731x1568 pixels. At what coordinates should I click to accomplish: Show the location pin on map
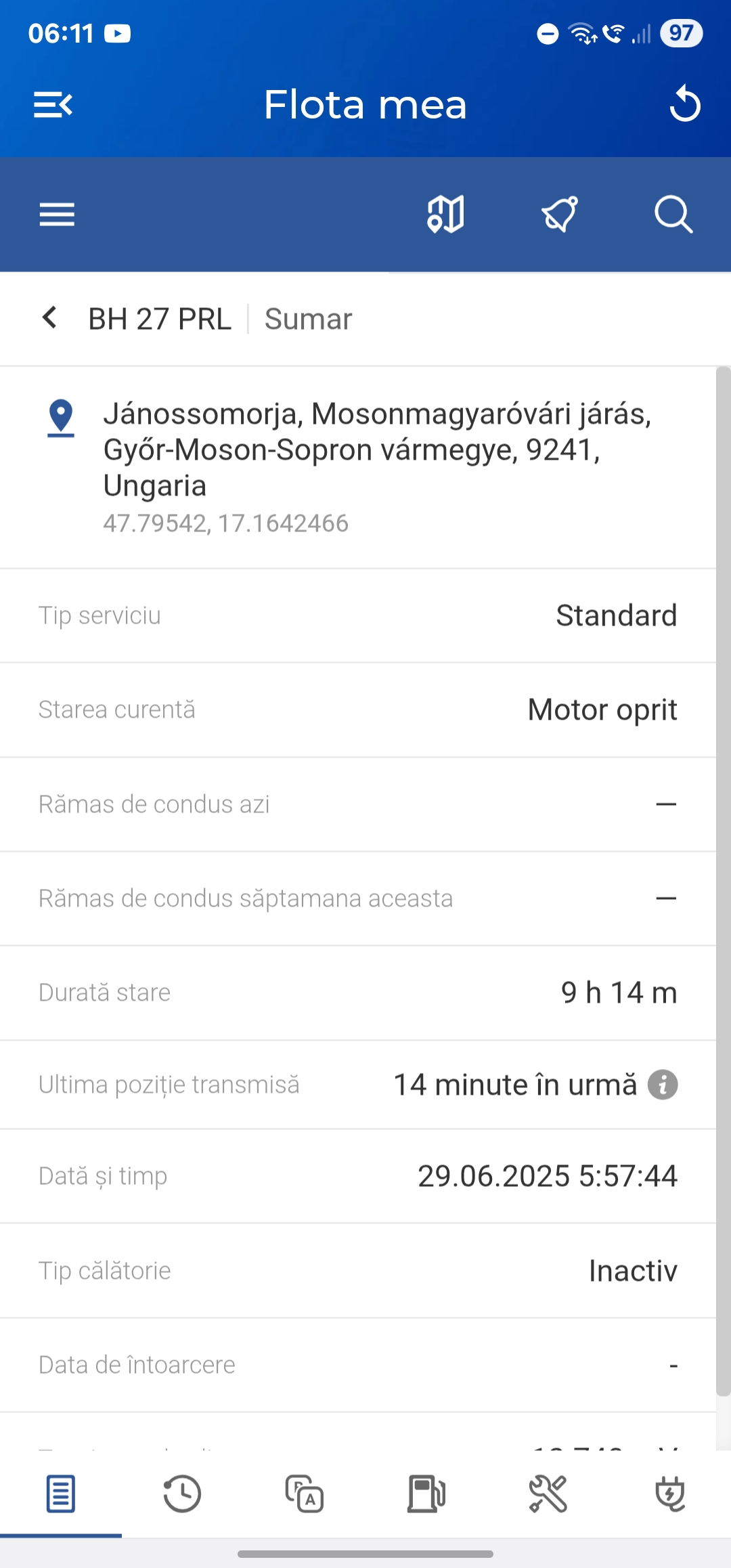point(61,417)
